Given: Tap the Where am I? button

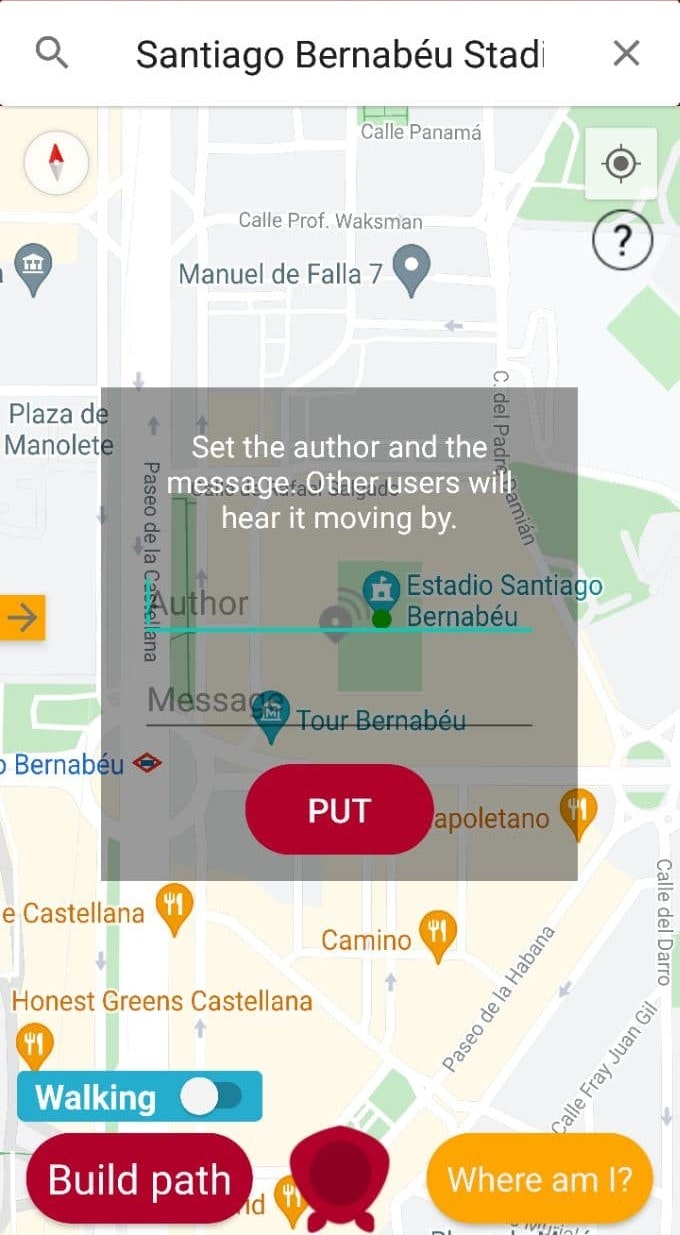Looking at the screenshot, I should [x=539, y=1180].
